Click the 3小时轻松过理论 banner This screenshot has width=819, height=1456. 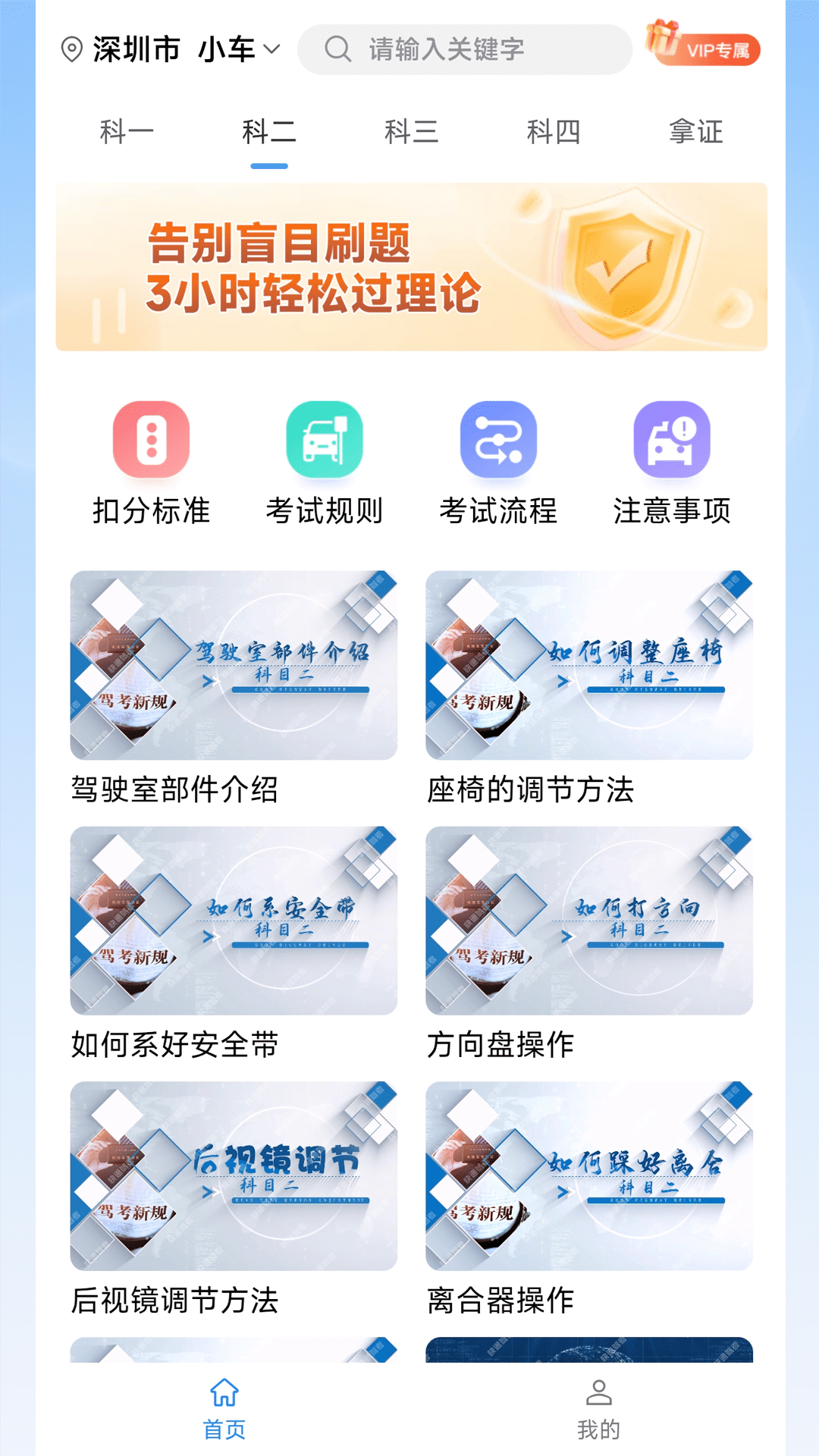(x=409, y=269)
